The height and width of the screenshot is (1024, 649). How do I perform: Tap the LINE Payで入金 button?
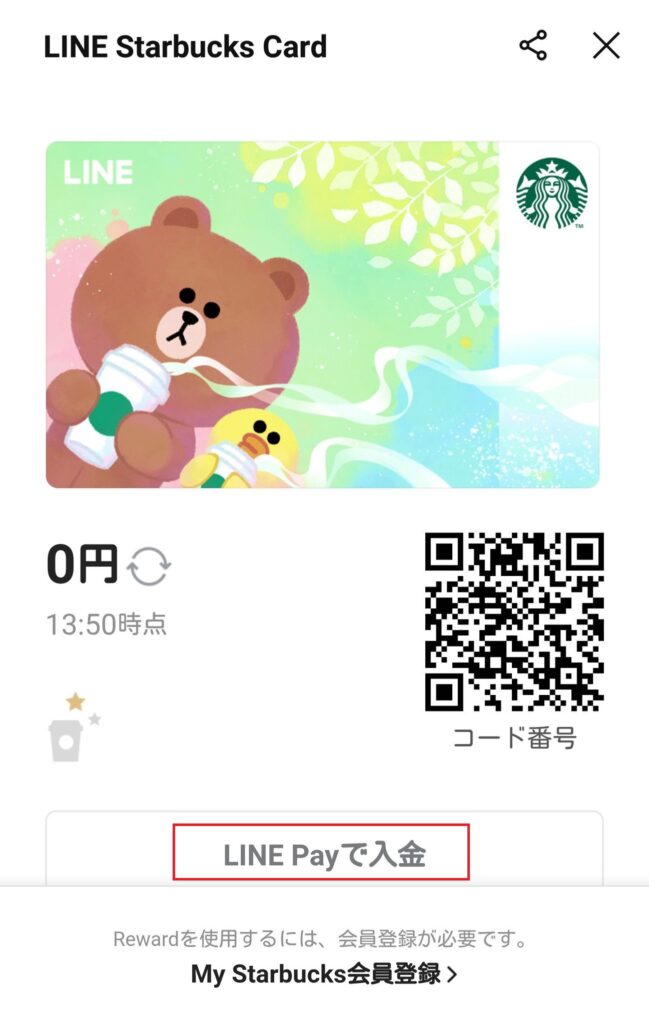(x=324, y=854)
